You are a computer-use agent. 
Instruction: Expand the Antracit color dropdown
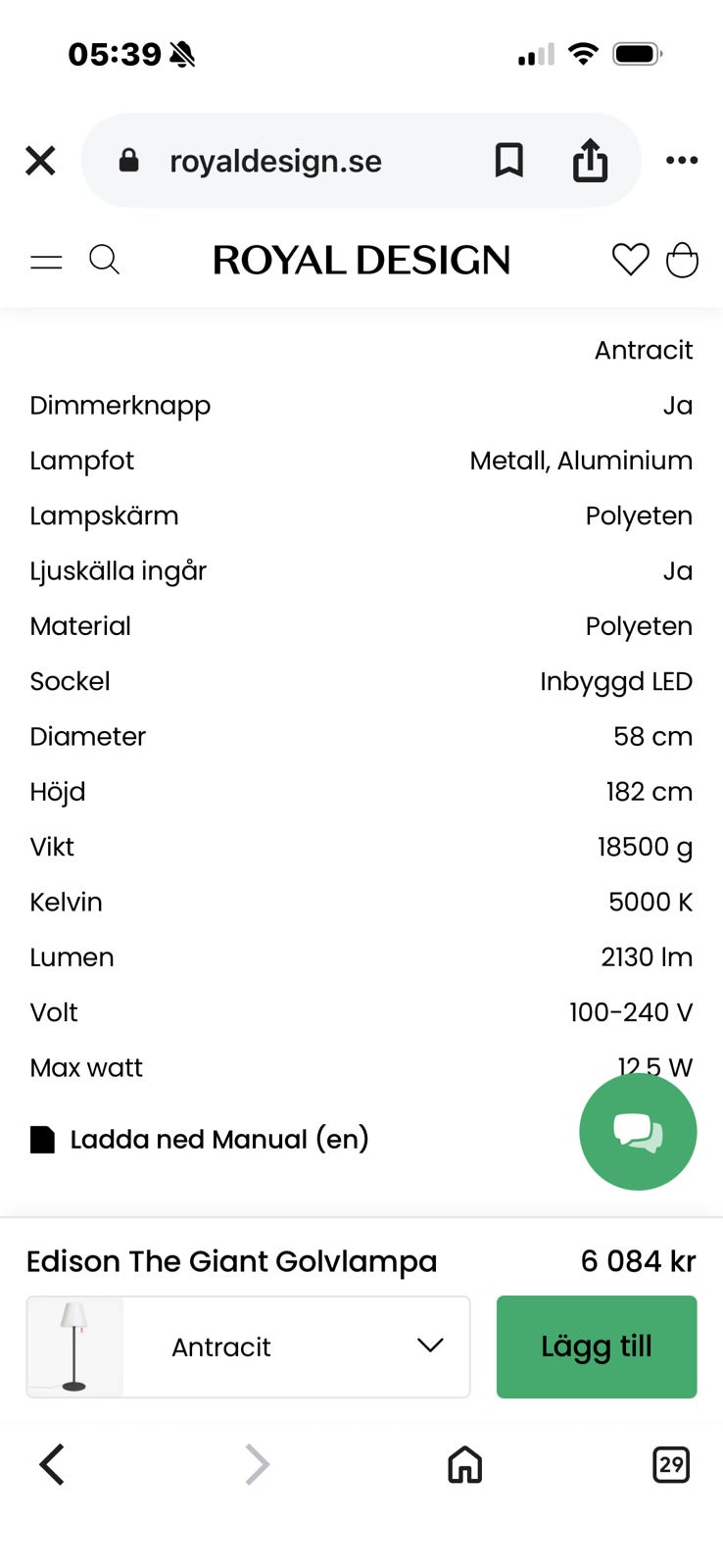pos(248,1347)
